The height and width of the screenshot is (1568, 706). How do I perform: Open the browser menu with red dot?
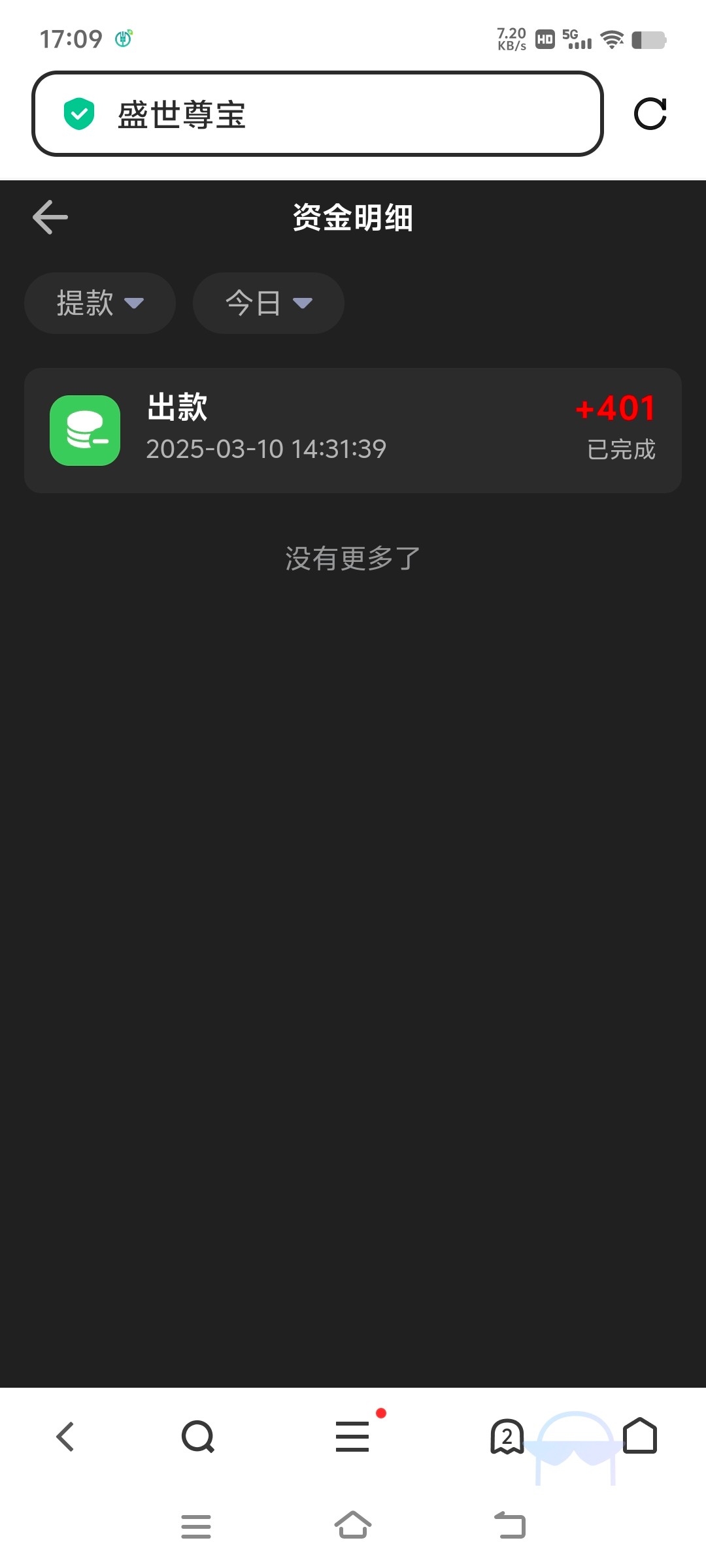353,1435
